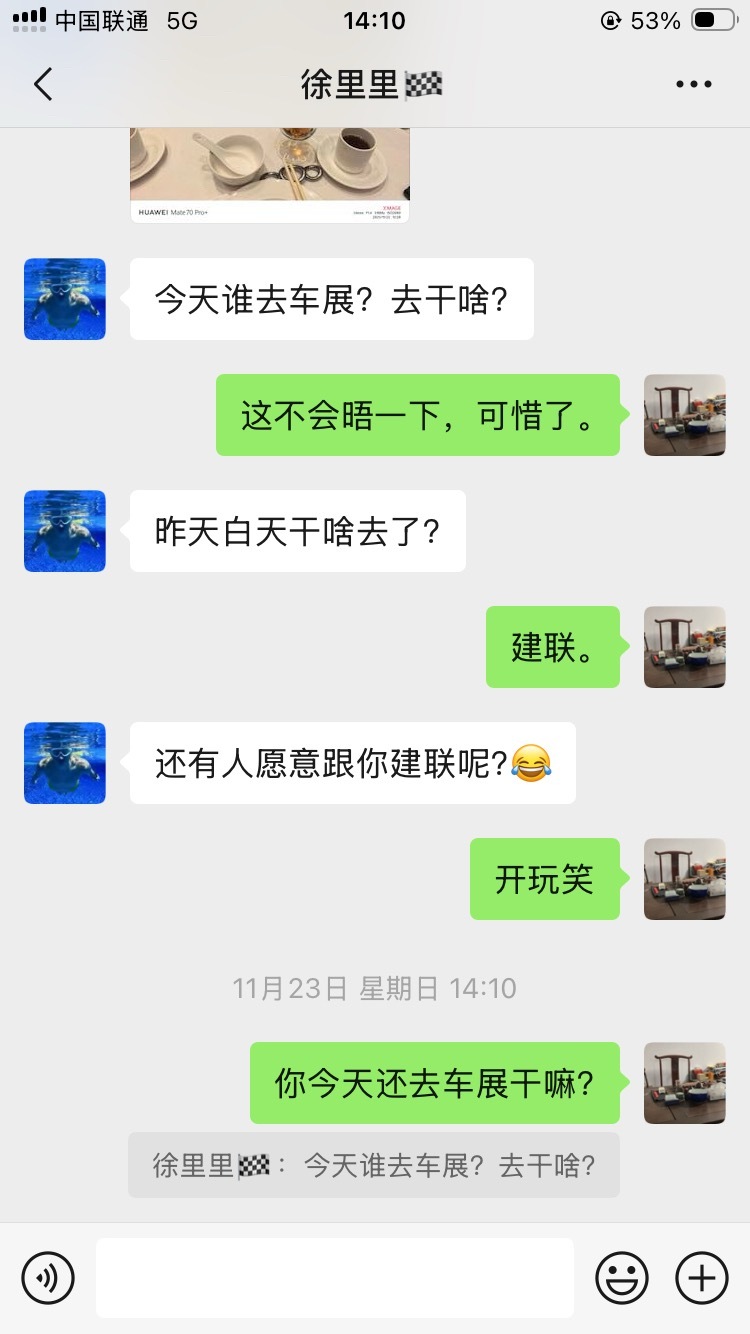
Task: Open the HUAWEI Mate 70 Pro+ food photo
Action: click(270, 170)
